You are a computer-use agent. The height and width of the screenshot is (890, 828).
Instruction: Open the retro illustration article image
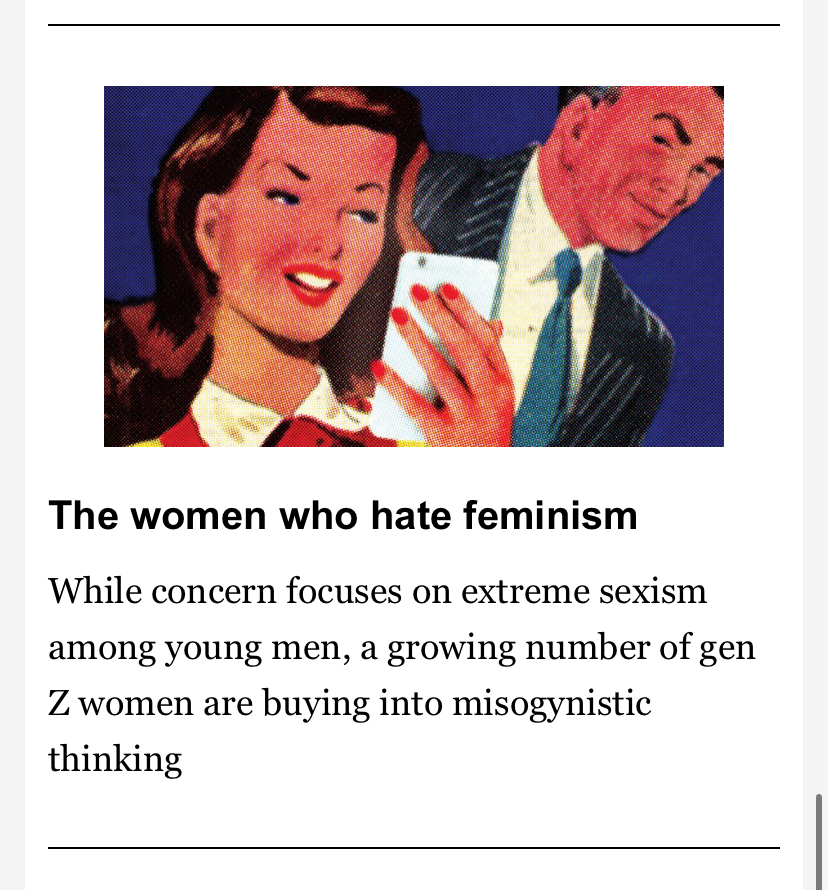(x=413, y=266)
